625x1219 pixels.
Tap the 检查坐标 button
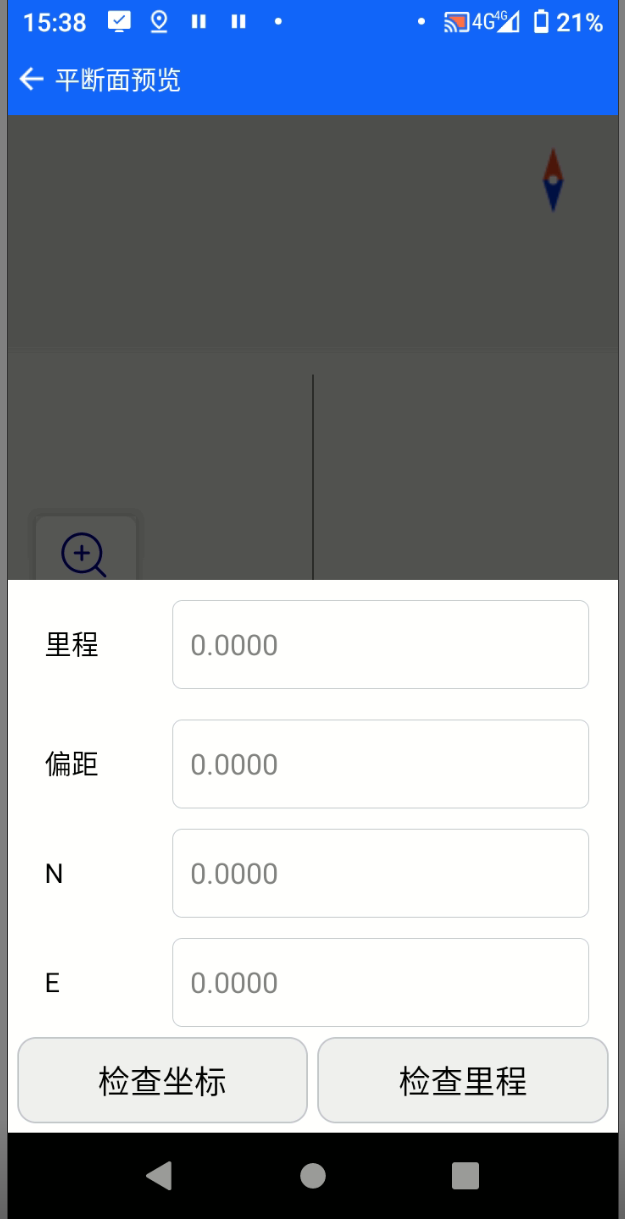pyautogui.click(x=163, y=1080)
